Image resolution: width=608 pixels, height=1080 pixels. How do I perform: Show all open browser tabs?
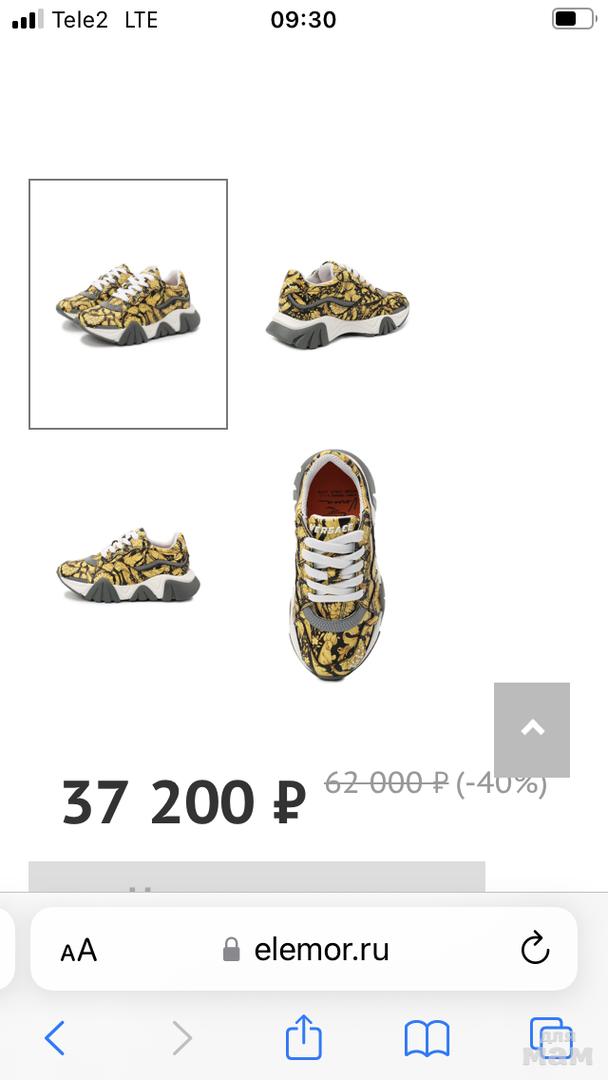(x=549, y=1037)
